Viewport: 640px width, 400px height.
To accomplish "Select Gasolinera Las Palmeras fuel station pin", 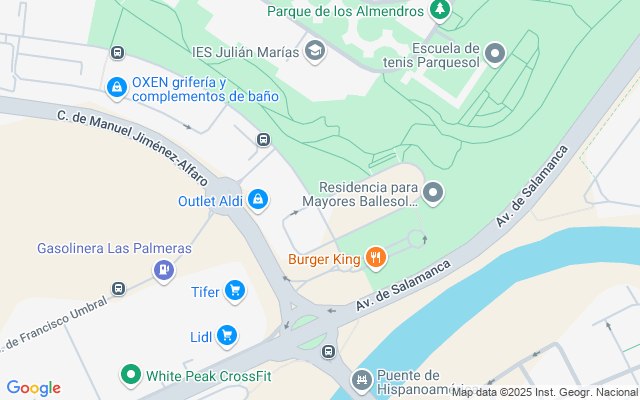I will click(162, 269).
